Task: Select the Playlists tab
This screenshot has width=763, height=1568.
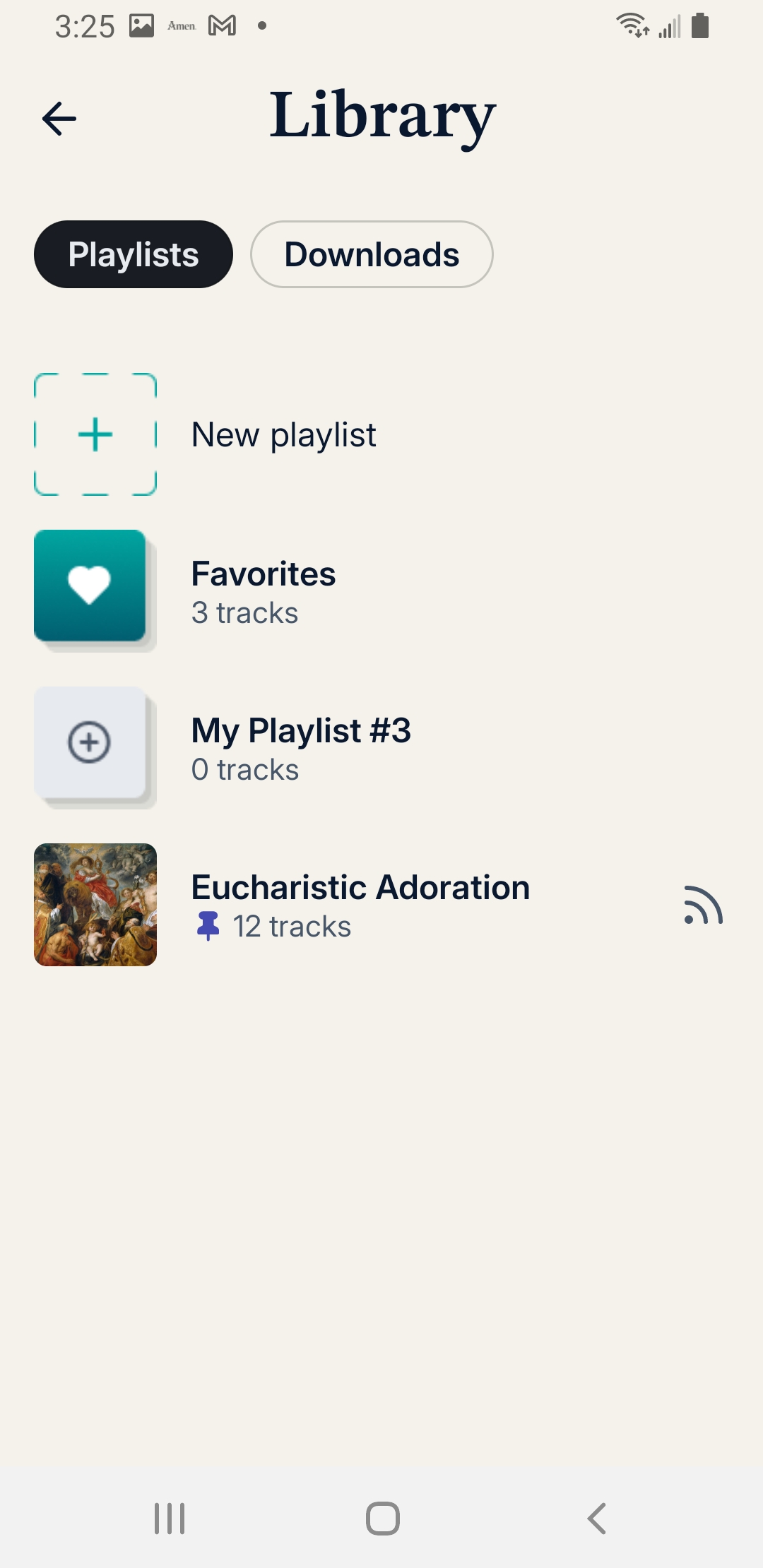Action: pos(134,254)
